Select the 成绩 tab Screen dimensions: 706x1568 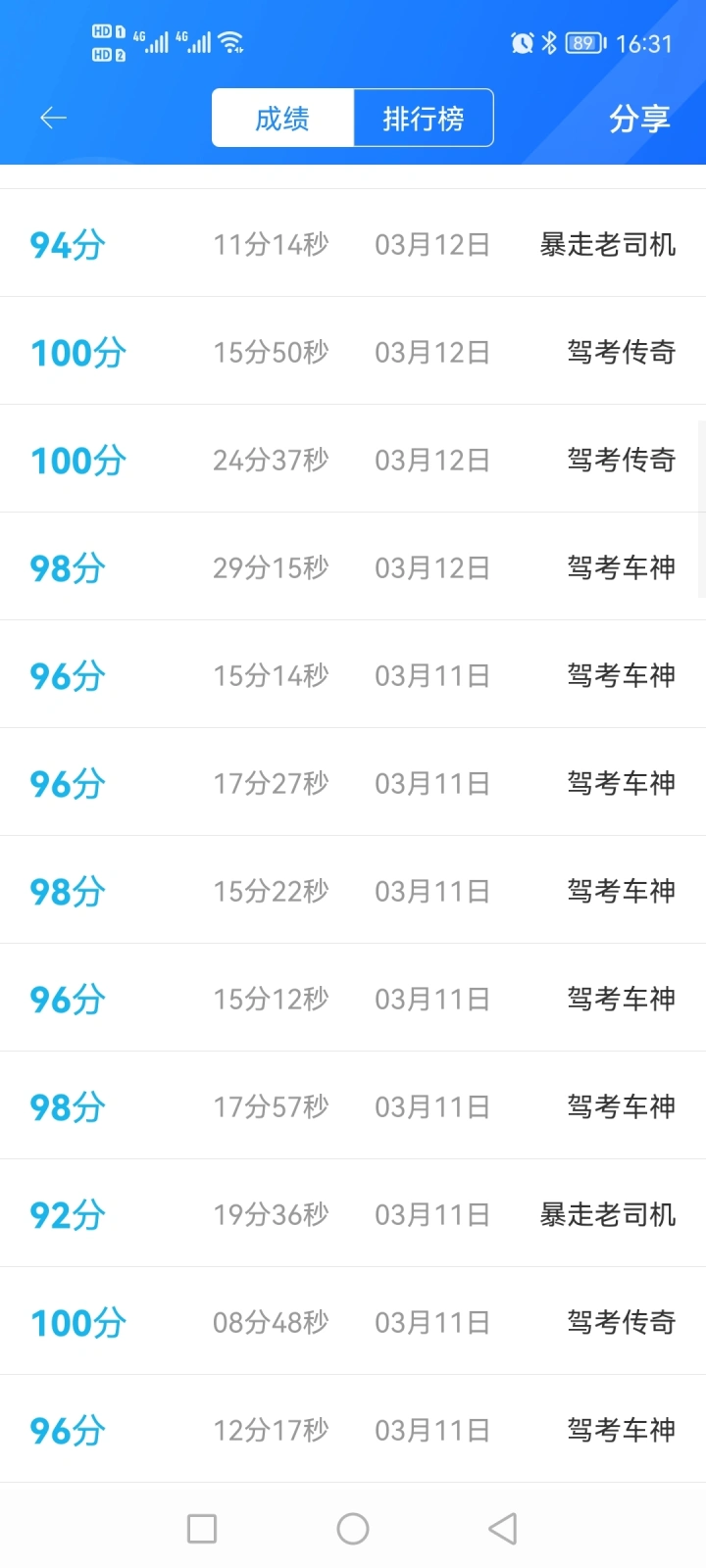(282, 119)
